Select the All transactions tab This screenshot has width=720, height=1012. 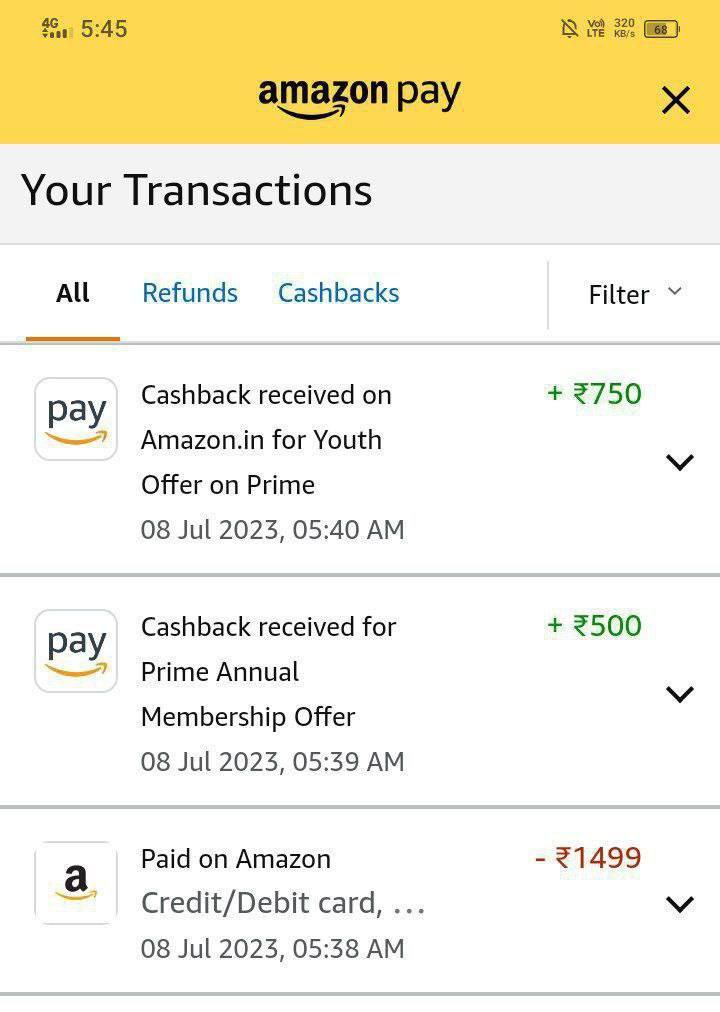71,293
